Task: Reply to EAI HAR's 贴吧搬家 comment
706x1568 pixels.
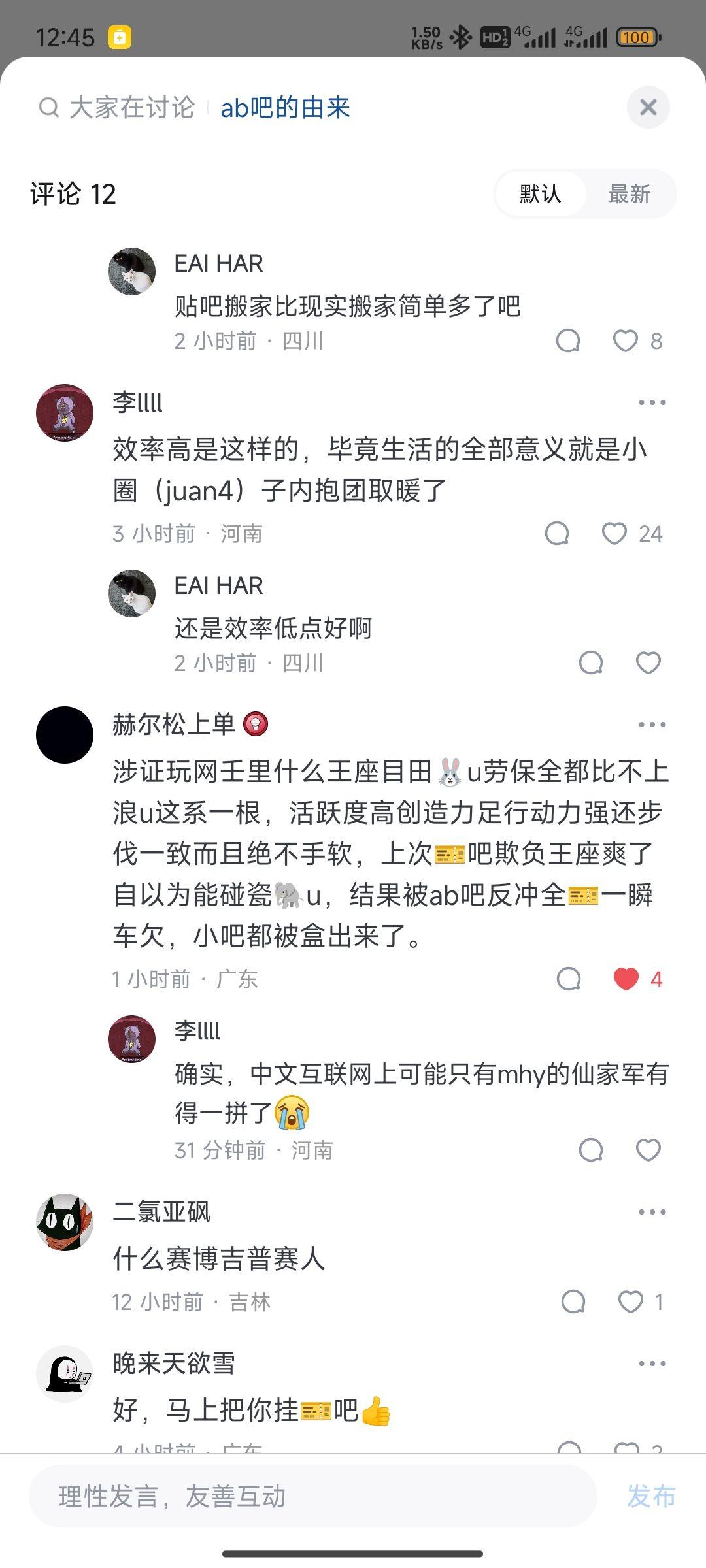Action: pyautogui.click(x=567, y=341)
